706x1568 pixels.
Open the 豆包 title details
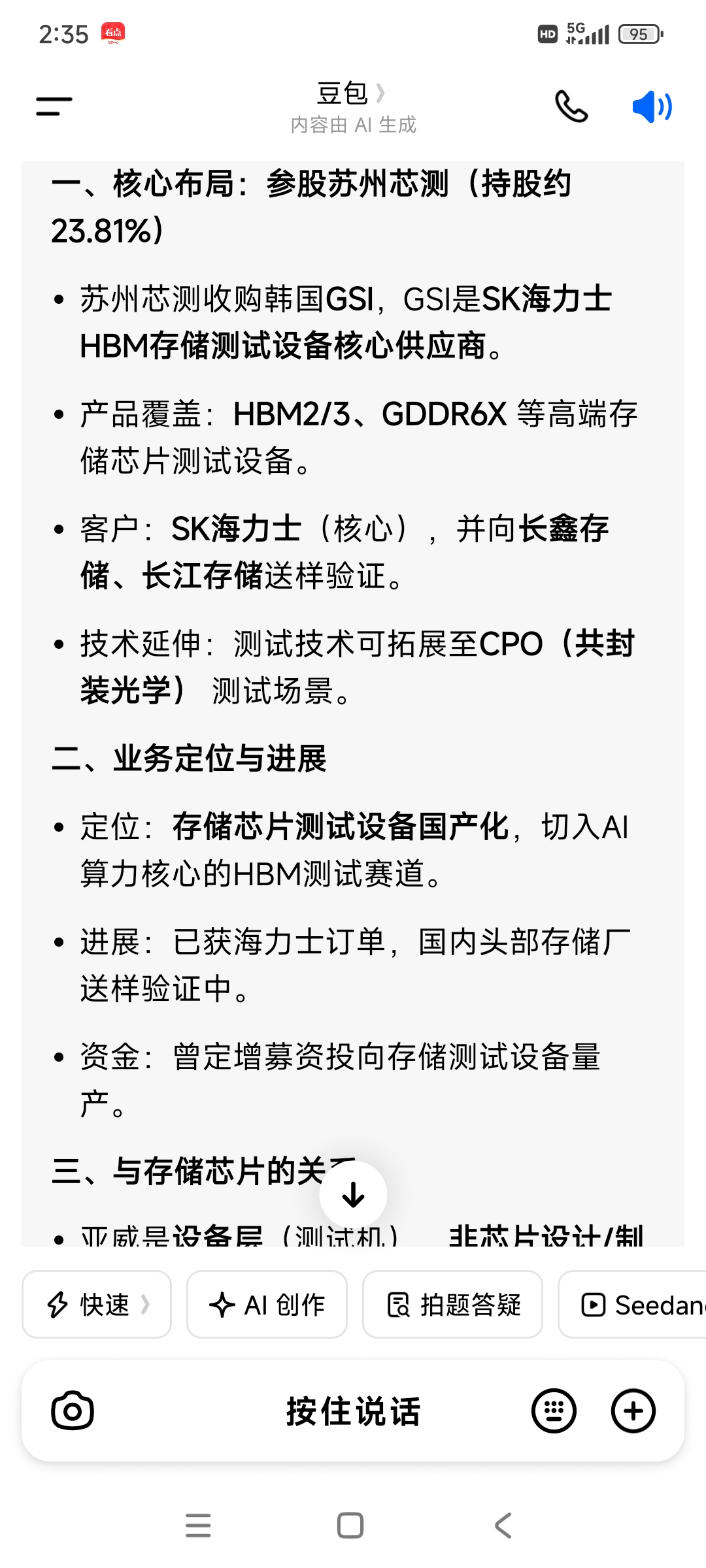pyautogui.click(x=351, y=94)
